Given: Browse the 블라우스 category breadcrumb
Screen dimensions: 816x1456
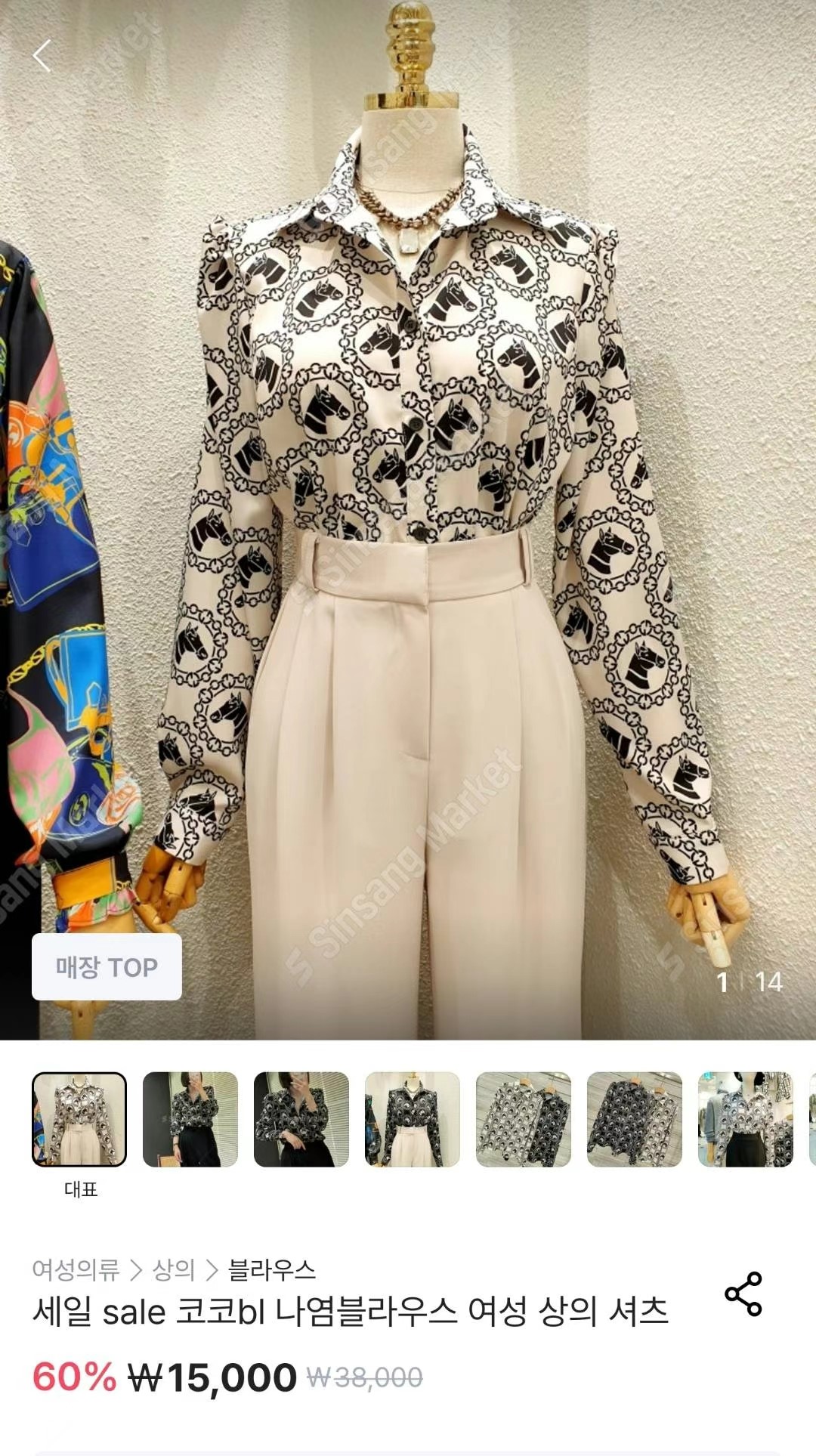Looking at the screenshot, I should (x=272, y=1269).
